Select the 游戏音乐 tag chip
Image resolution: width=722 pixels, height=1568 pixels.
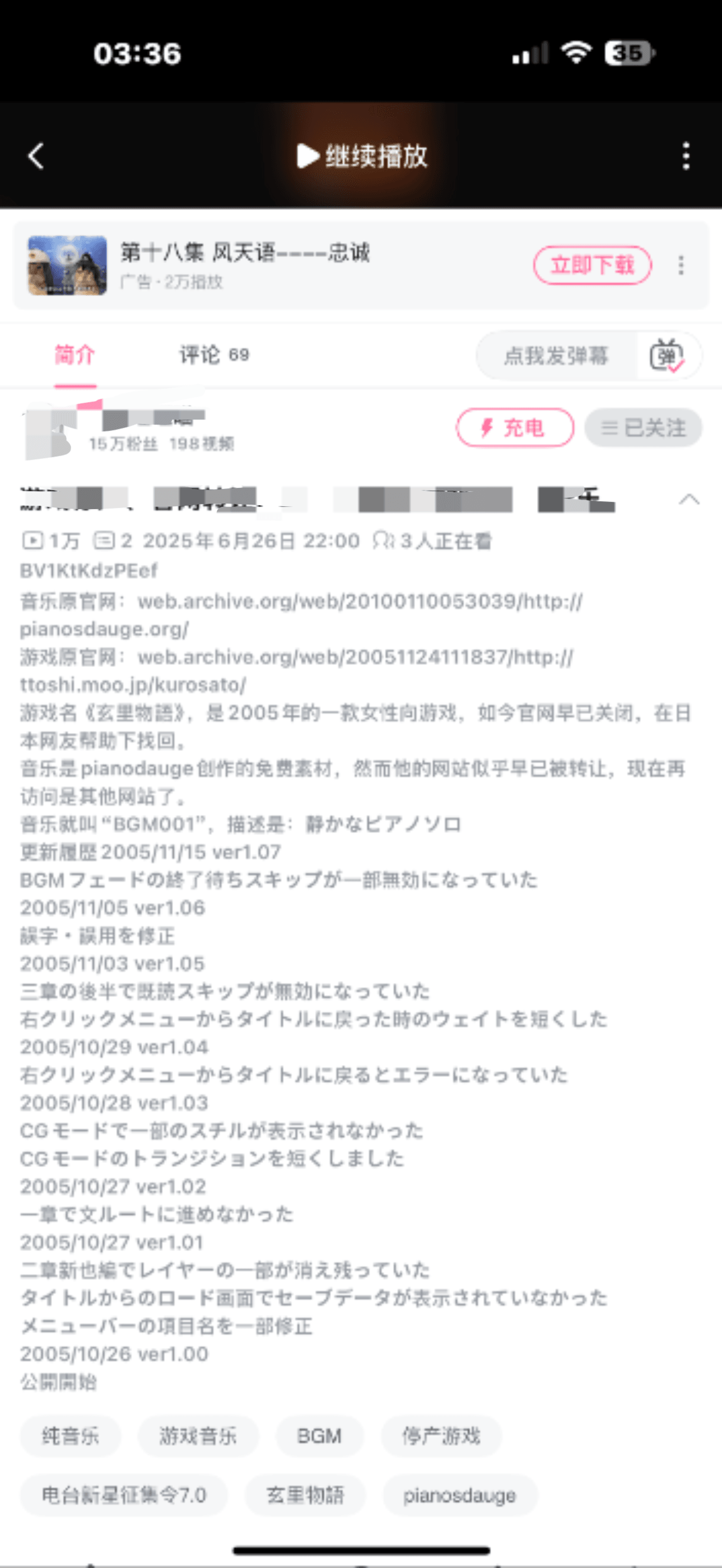[x=198, y=1436]
